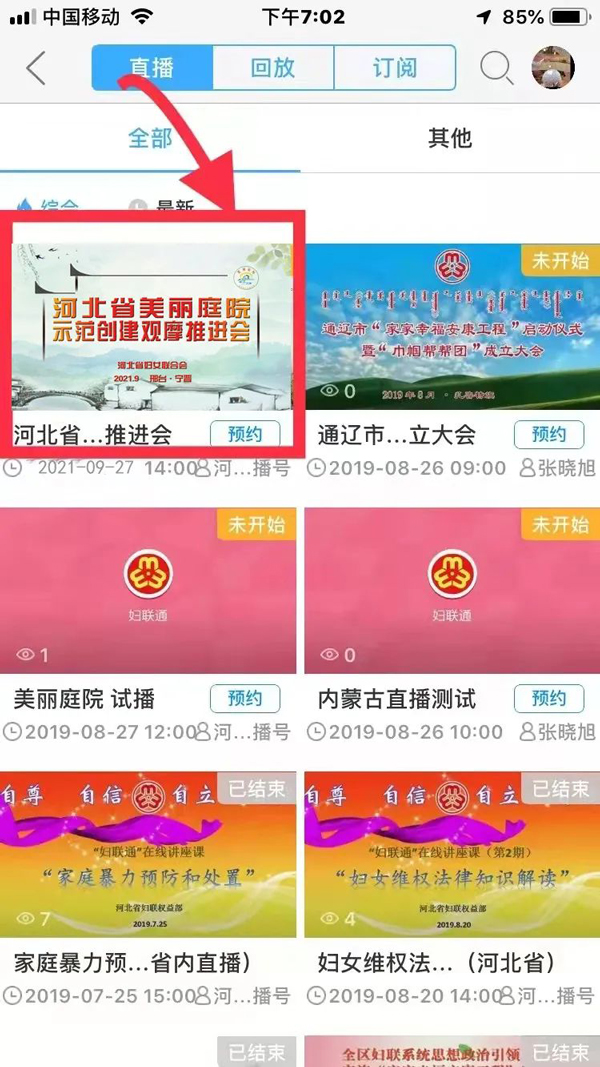The image size is (600, 1067).
Task: Go back using the arrow
Action: click(36, 68)
